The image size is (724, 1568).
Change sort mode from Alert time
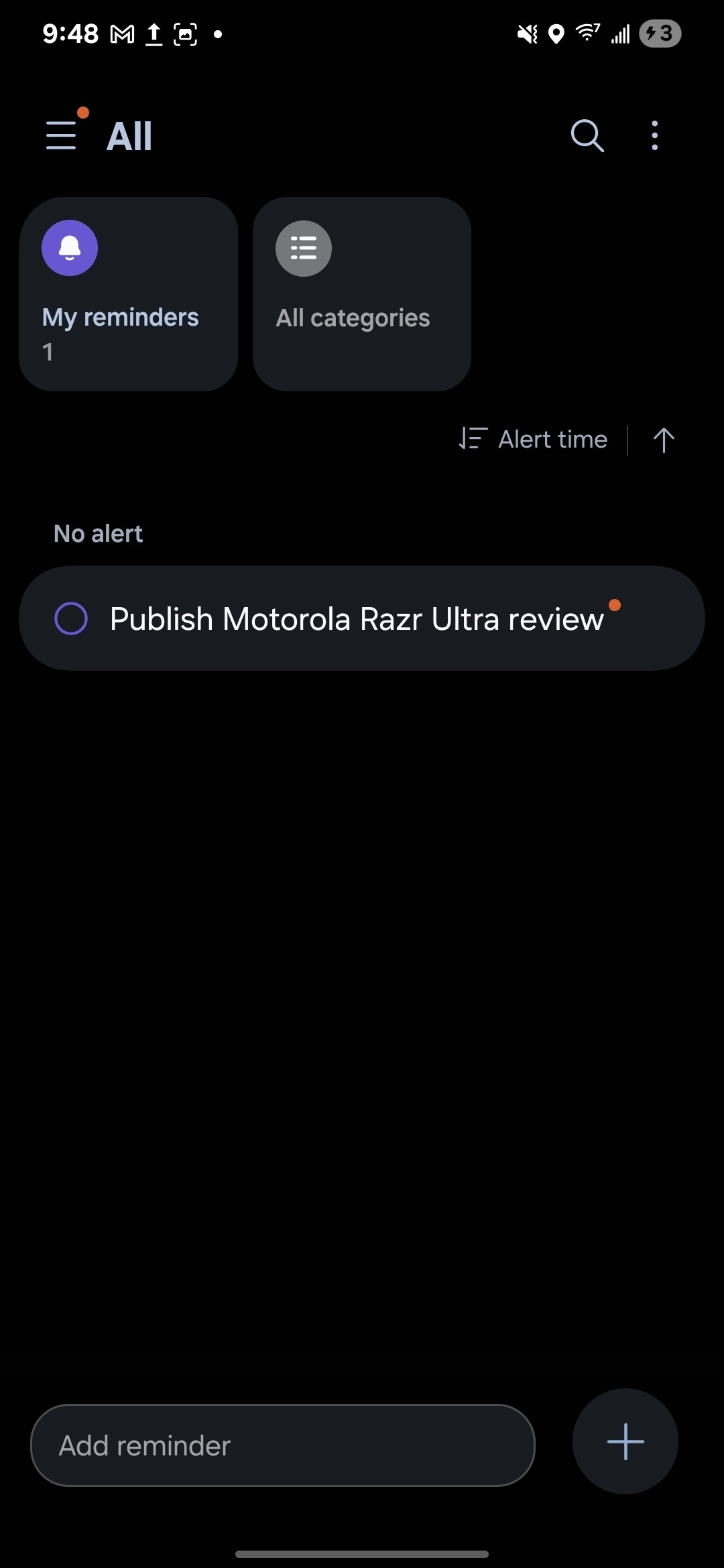pos(534,440)
